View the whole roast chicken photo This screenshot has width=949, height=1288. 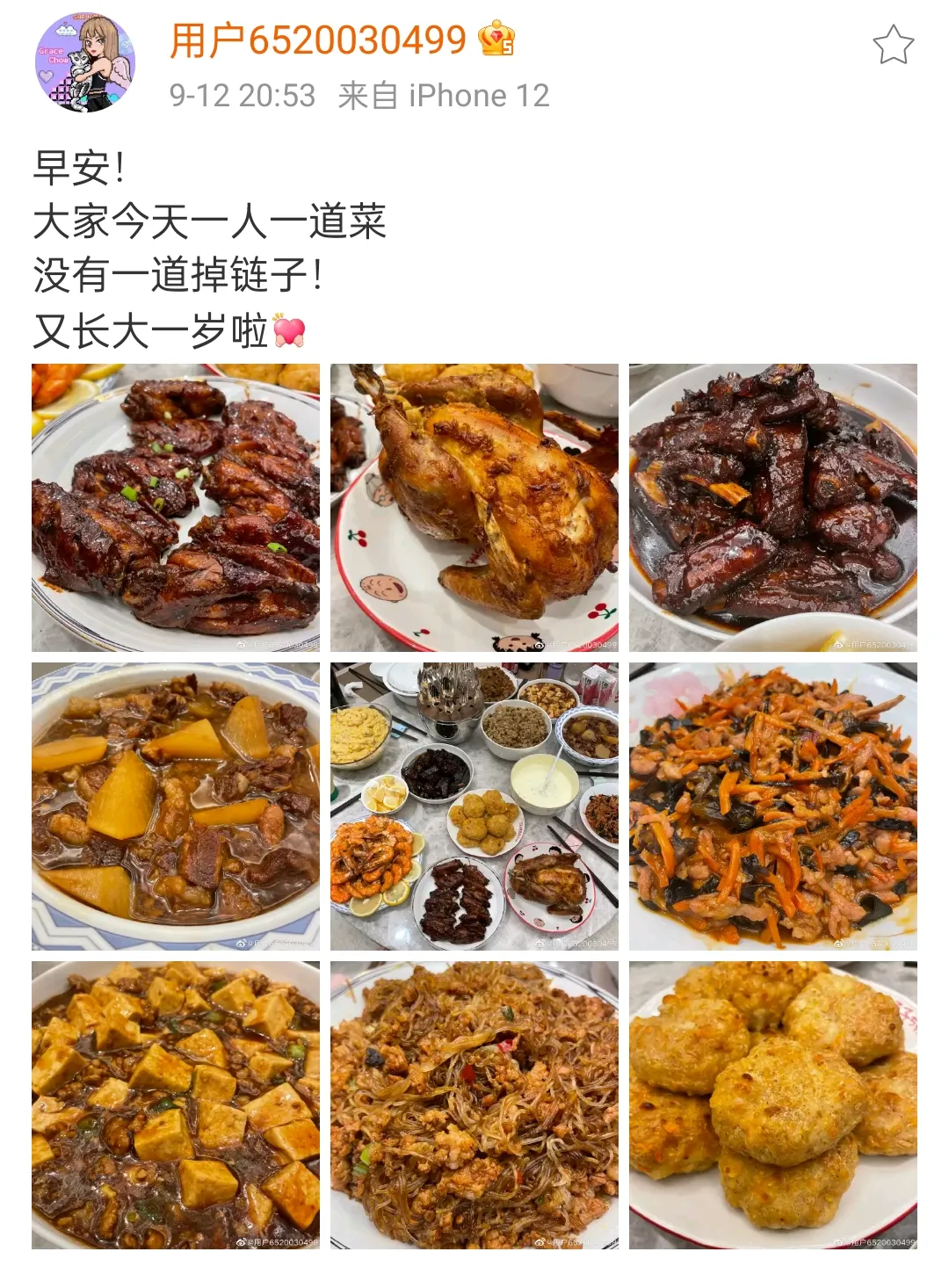[x=474, y=508]
